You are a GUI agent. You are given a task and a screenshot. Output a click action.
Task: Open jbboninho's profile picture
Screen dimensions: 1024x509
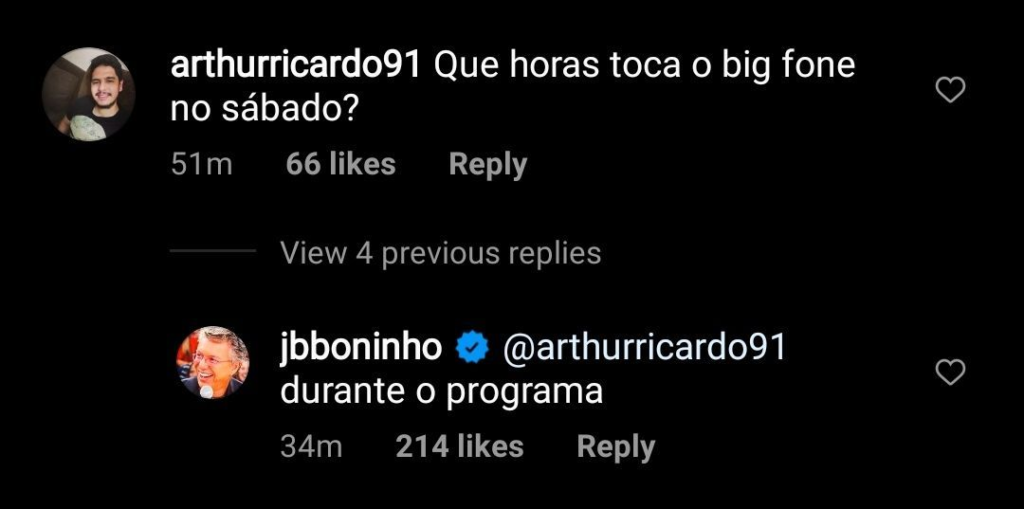(x=213, y=362)
